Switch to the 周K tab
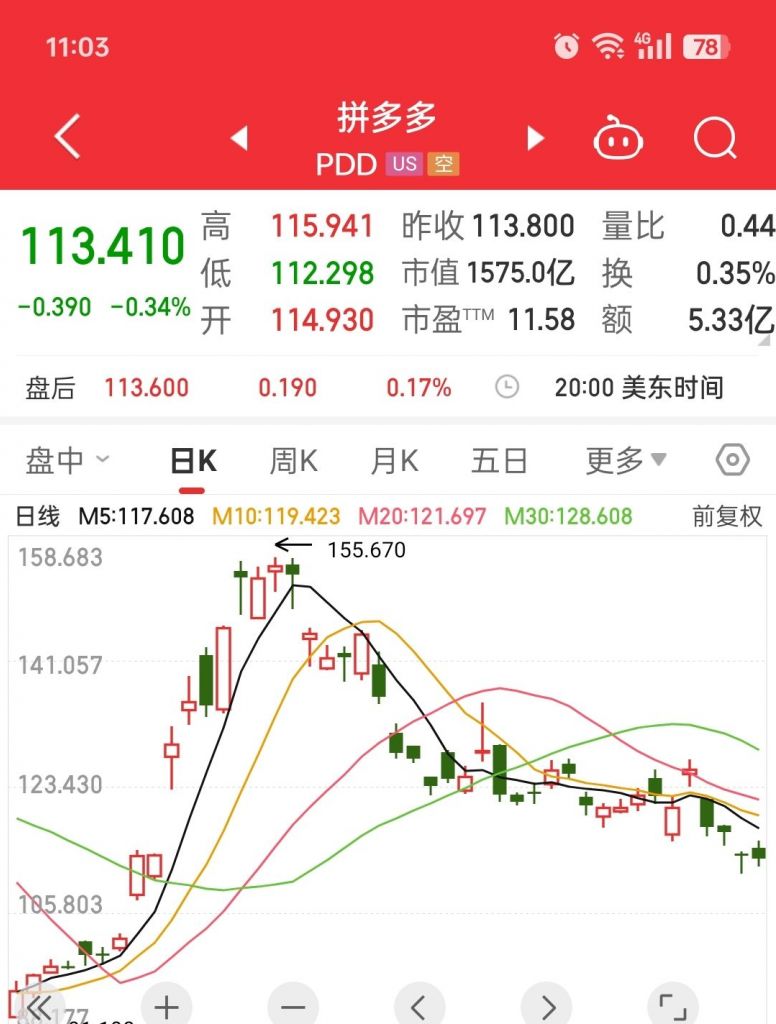Image resolution: width=776 pixels, height=1024 pixels. coord(293,461)
